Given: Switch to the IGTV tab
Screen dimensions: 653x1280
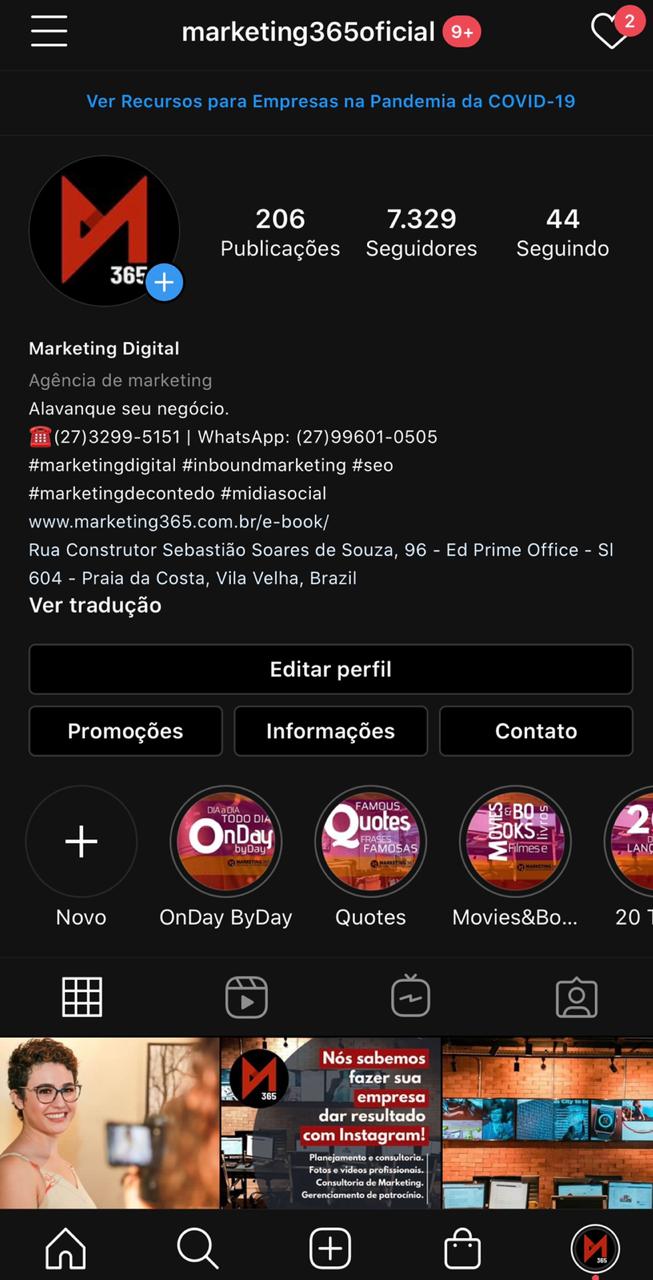Looking at the screenshot, I should (x=410, y=997).
